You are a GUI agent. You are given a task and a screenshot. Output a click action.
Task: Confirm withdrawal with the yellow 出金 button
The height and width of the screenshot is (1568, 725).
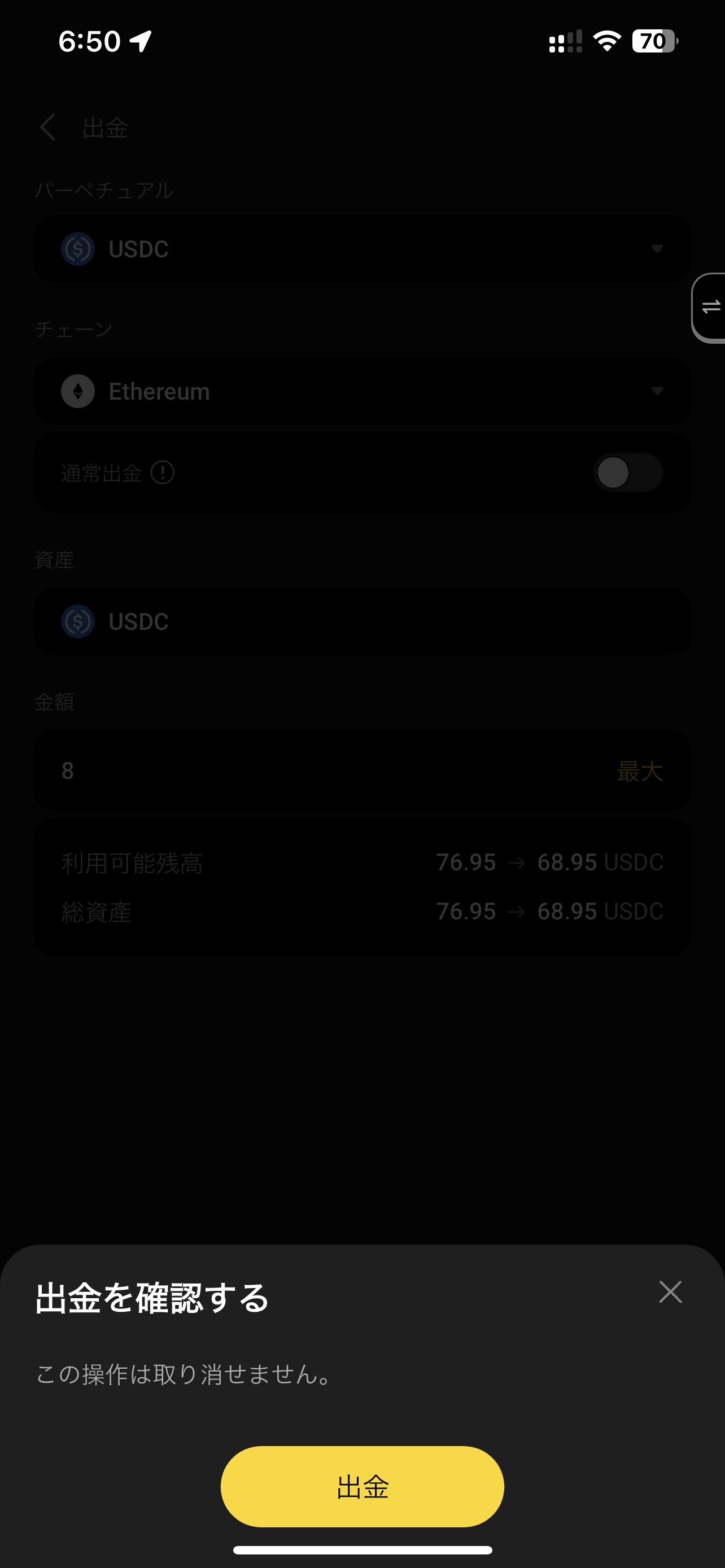(x=362, y=1486)
